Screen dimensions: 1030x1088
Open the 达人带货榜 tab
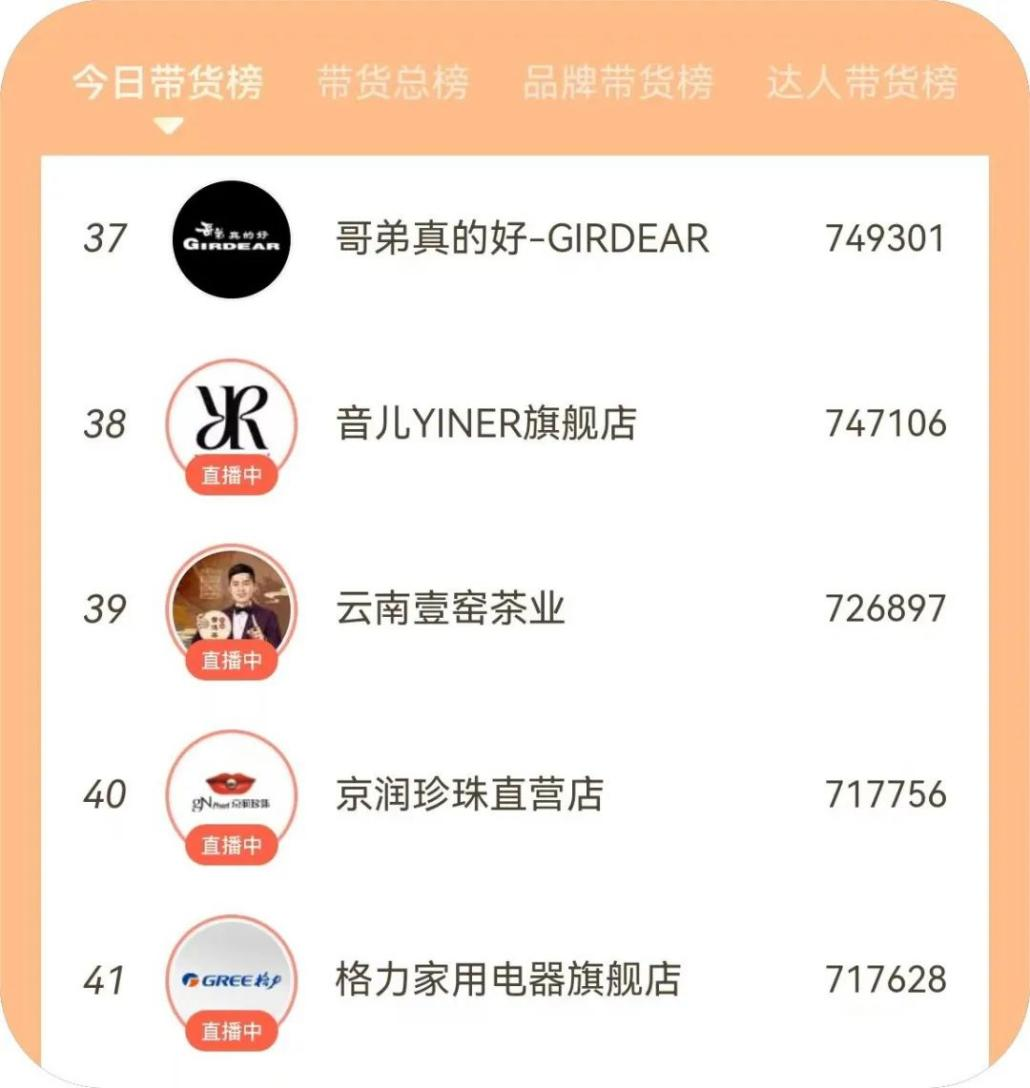[862, 84]
